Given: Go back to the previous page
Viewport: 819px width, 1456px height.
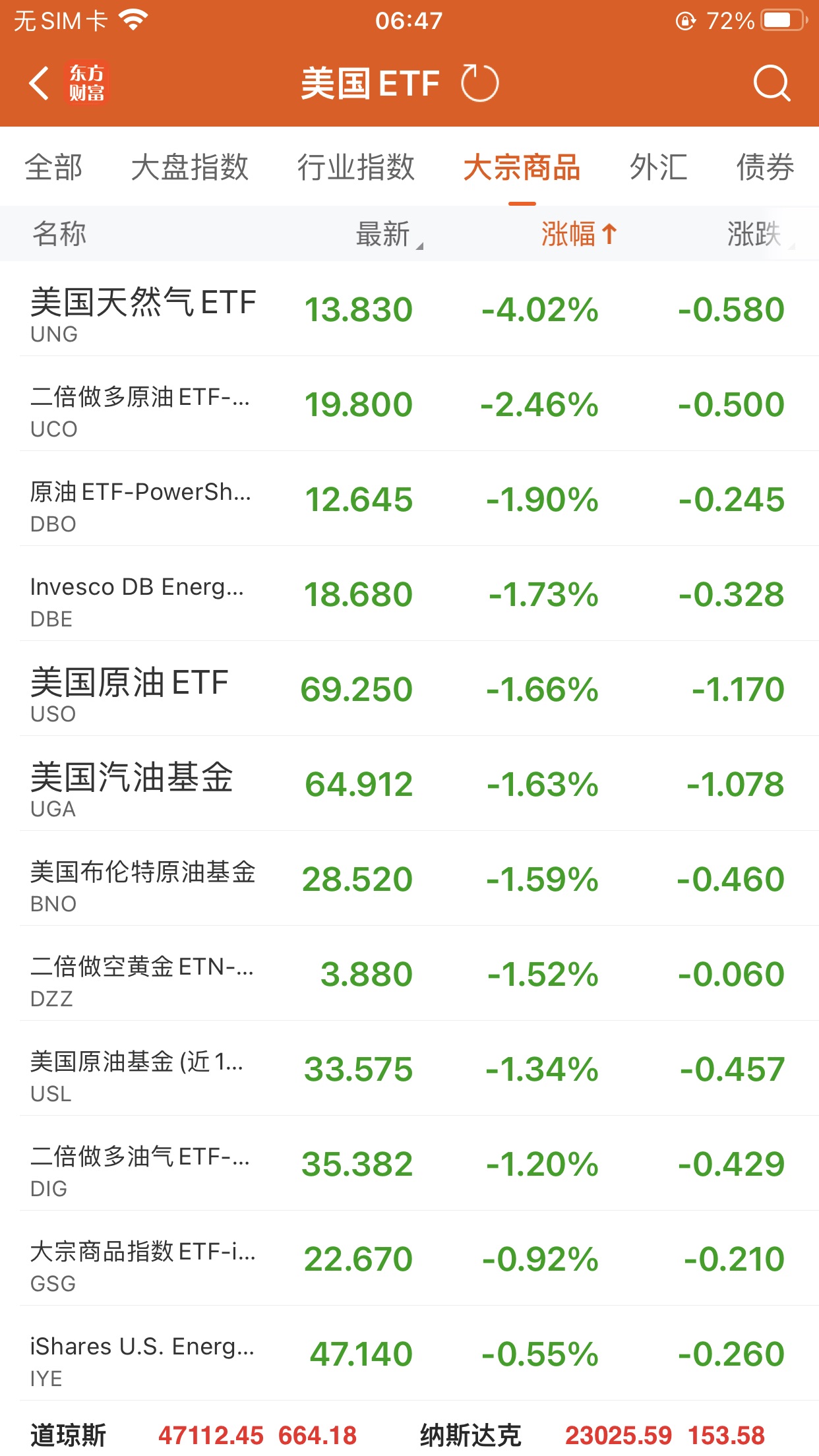Looking at the screenshot, I should [40, 84].
